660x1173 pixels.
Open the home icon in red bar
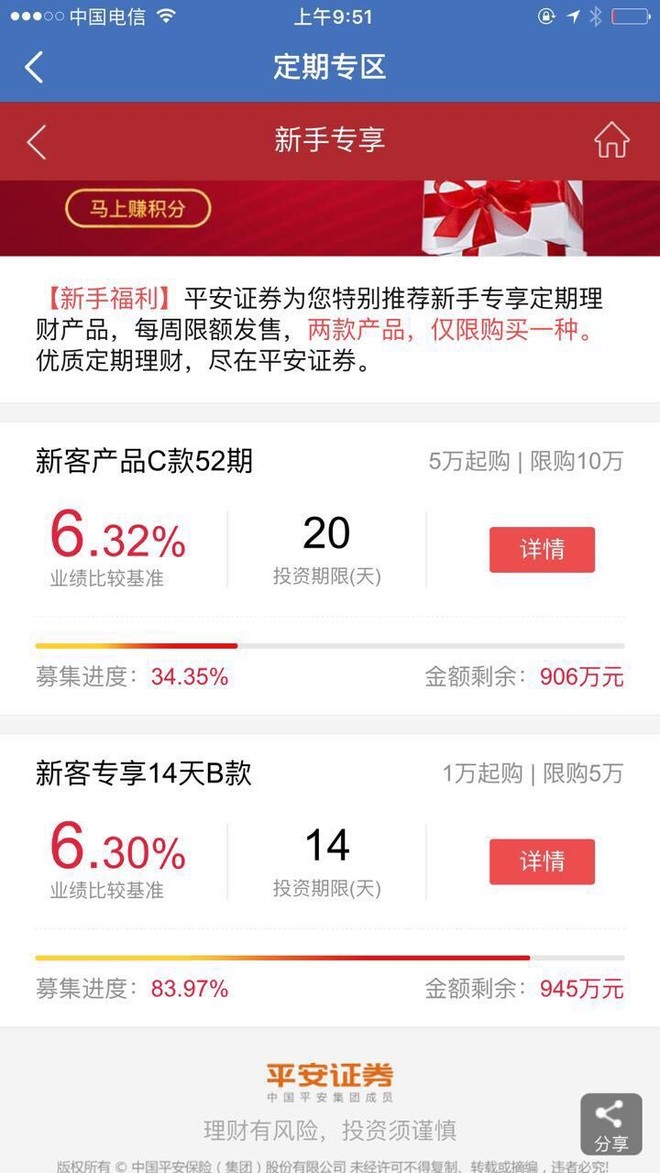point(611,140)
